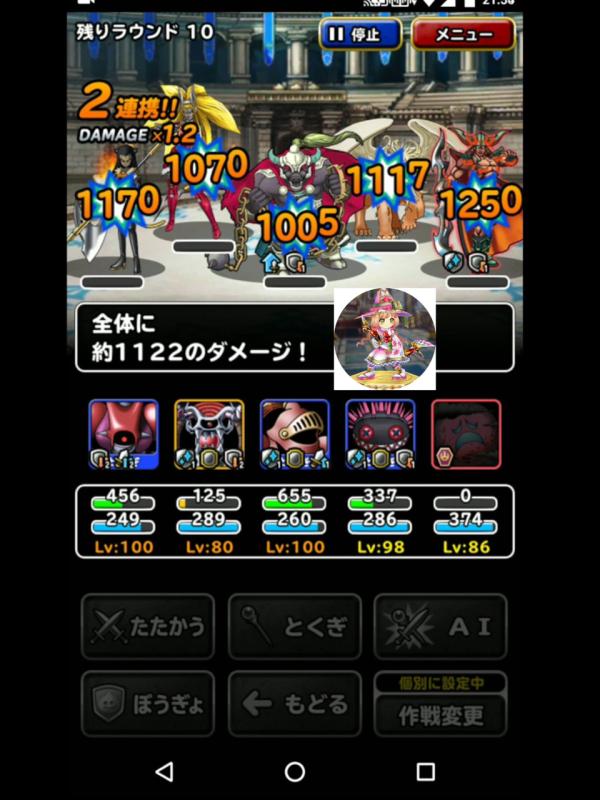Choose the とくぎ skills command
Viewport: 600px width, 800px height.
294,626
